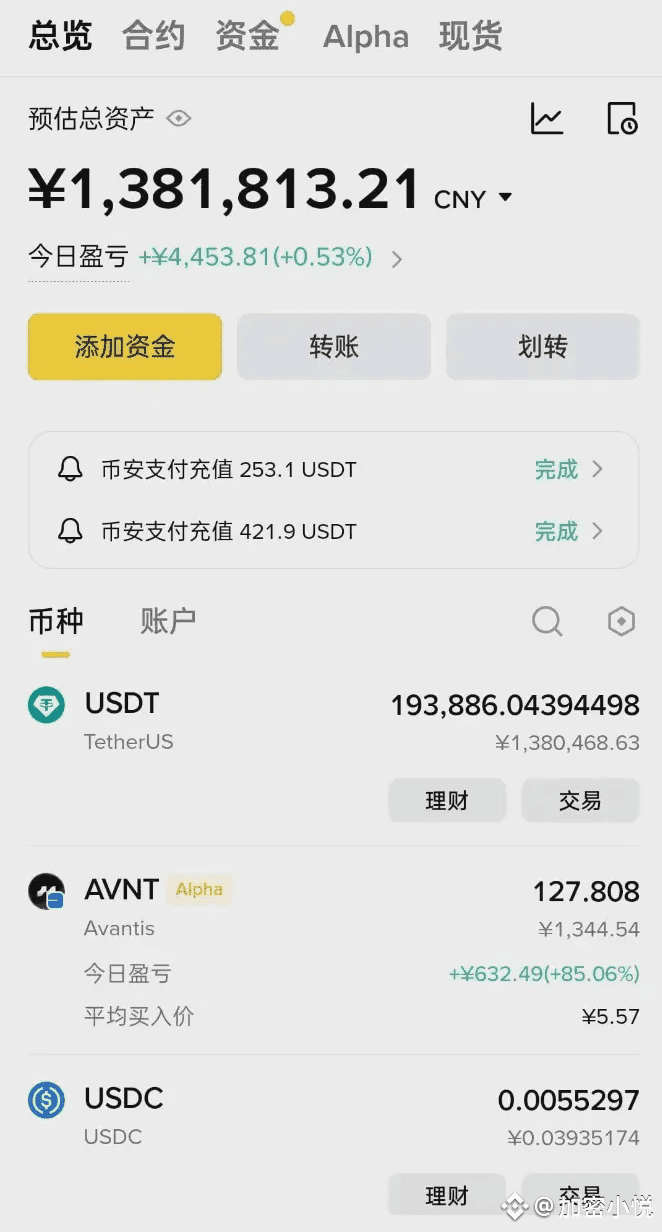The image size is (662, 1232).
Task: Switch to the 账户 tab
Action: click(x=168, y=621)
